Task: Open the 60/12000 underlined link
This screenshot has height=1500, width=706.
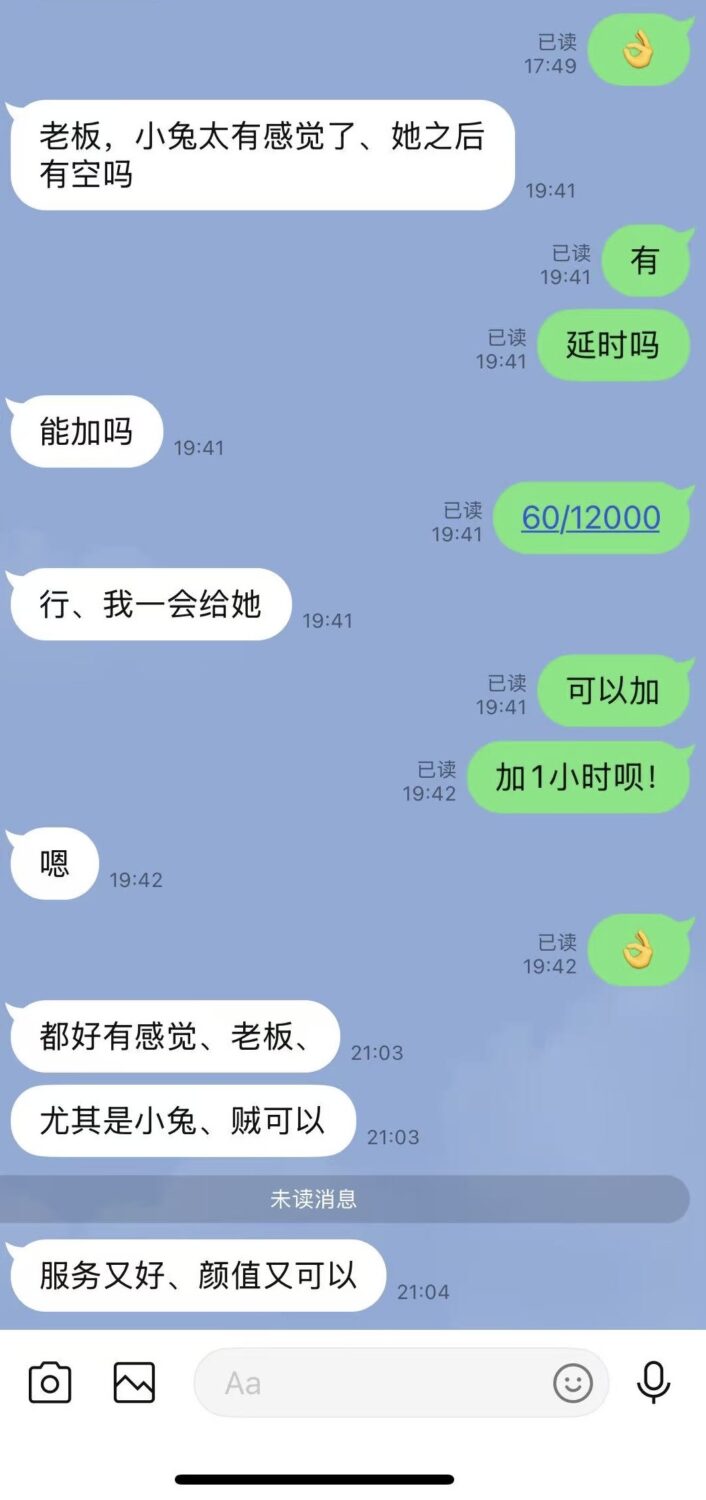Action: coord(590,517)
